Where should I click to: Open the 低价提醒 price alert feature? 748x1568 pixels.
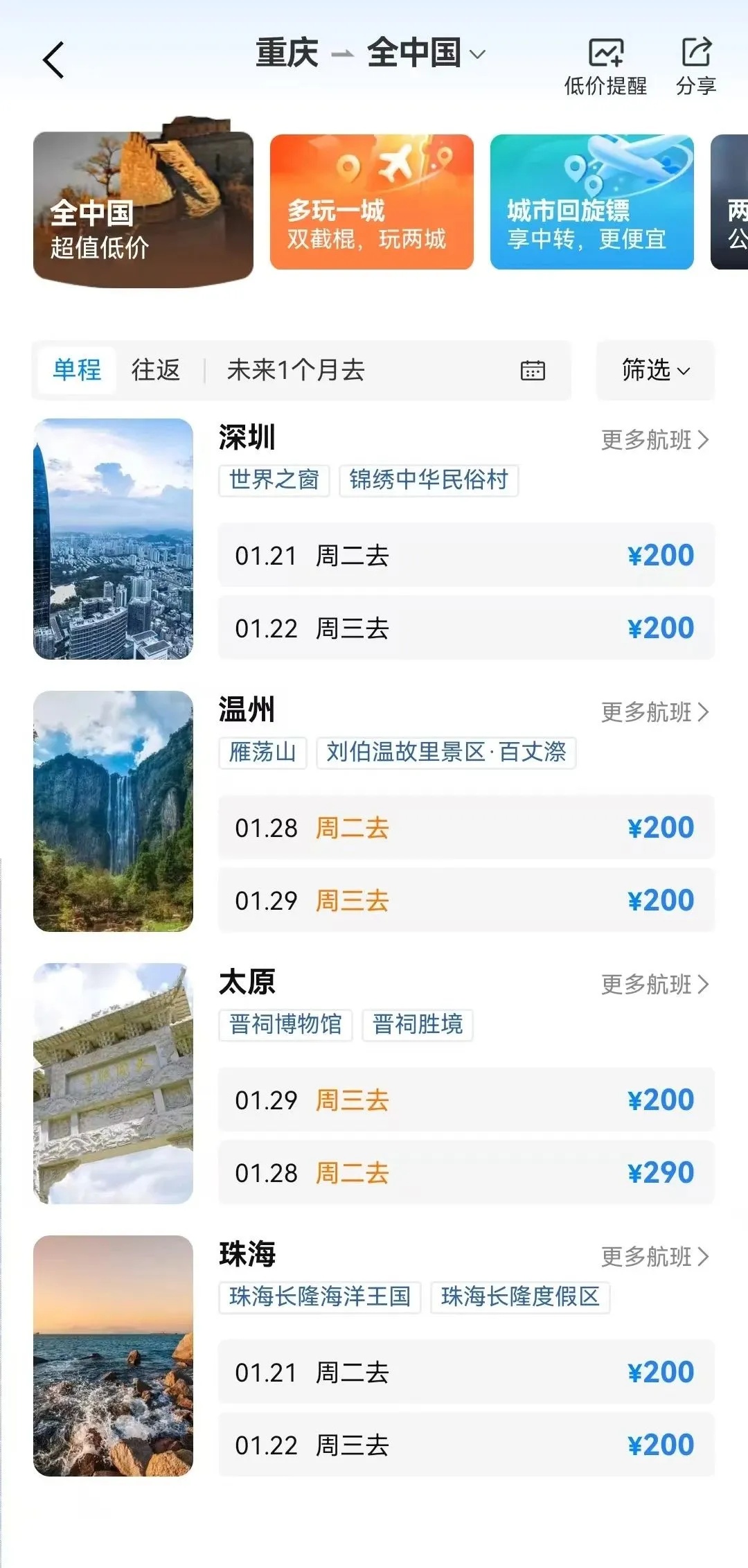pos(606,66)
